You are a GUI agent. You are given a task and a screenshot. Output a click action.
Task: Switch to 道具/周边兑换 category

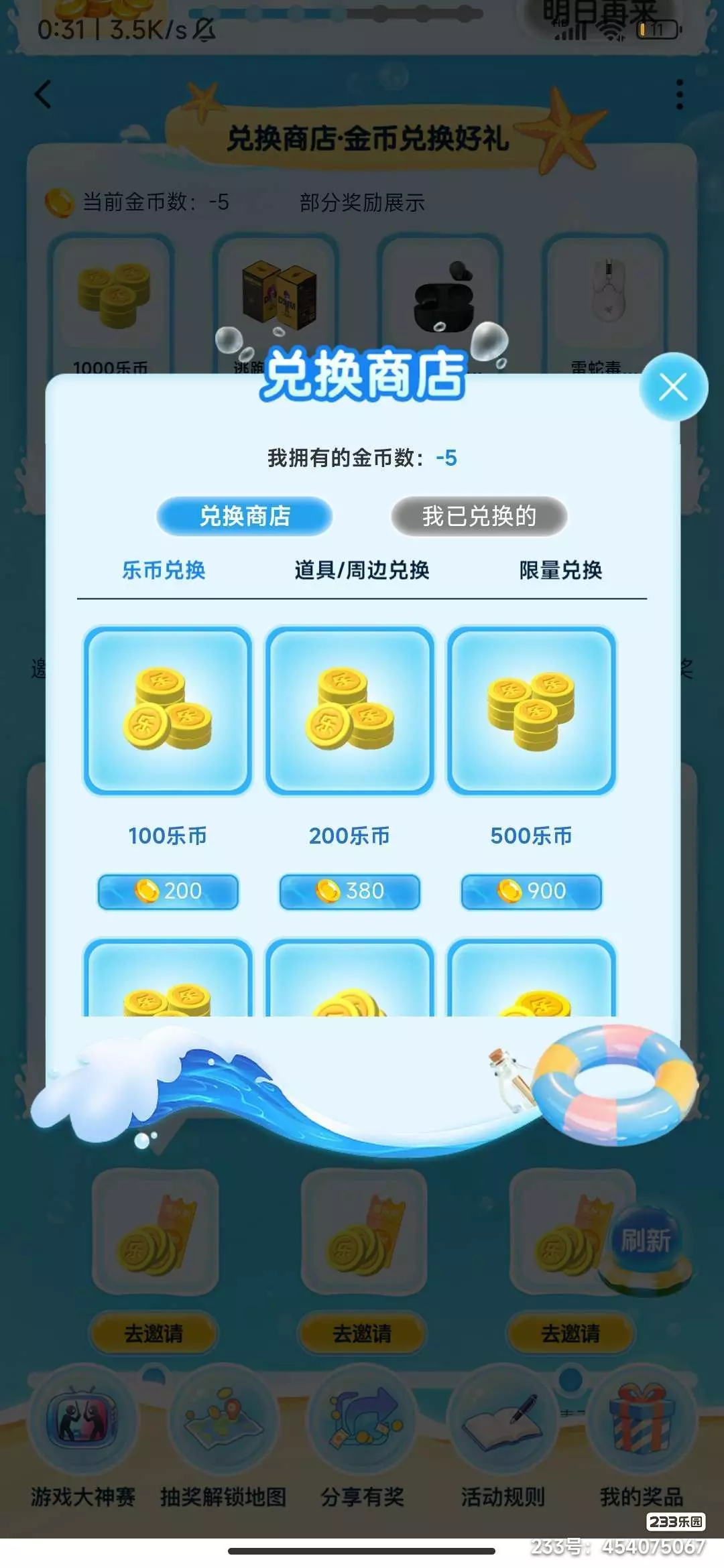click(x=362, y=570)
